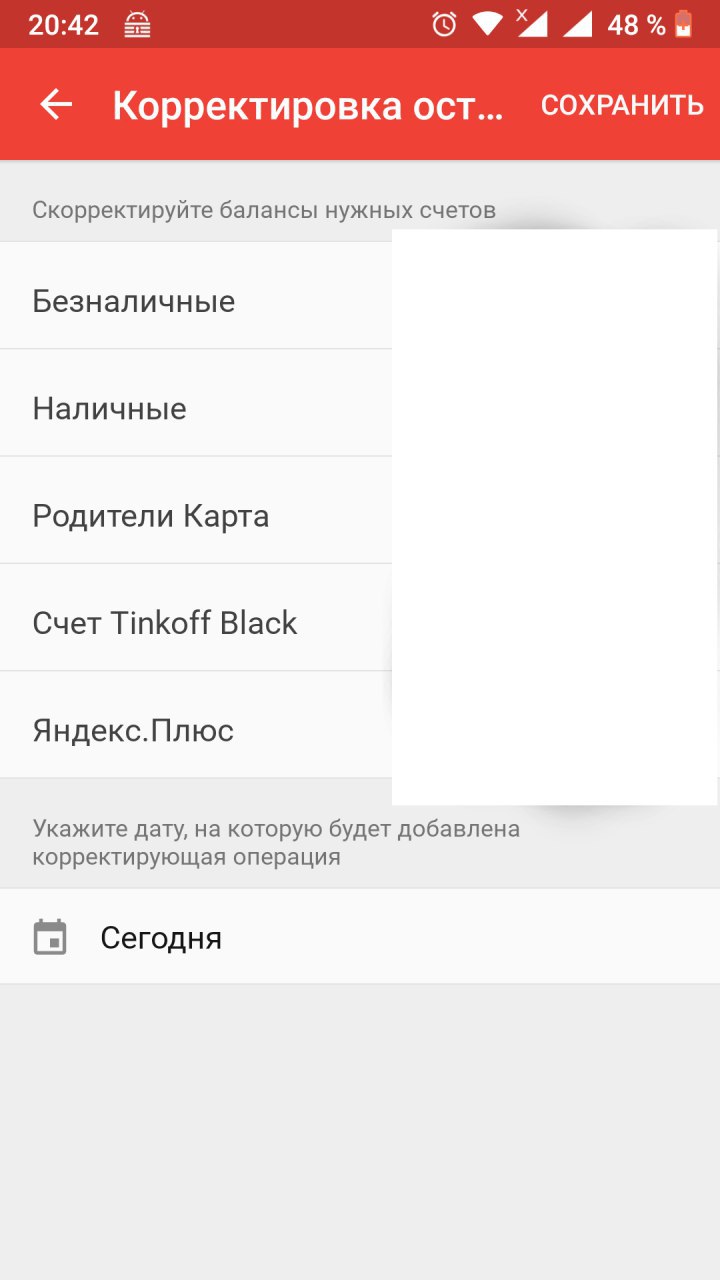The height and width of the screenshot is (1280, 720).
Task: Go back using the arrow icon
Action: pyautogui.click(x=56, y=104)
